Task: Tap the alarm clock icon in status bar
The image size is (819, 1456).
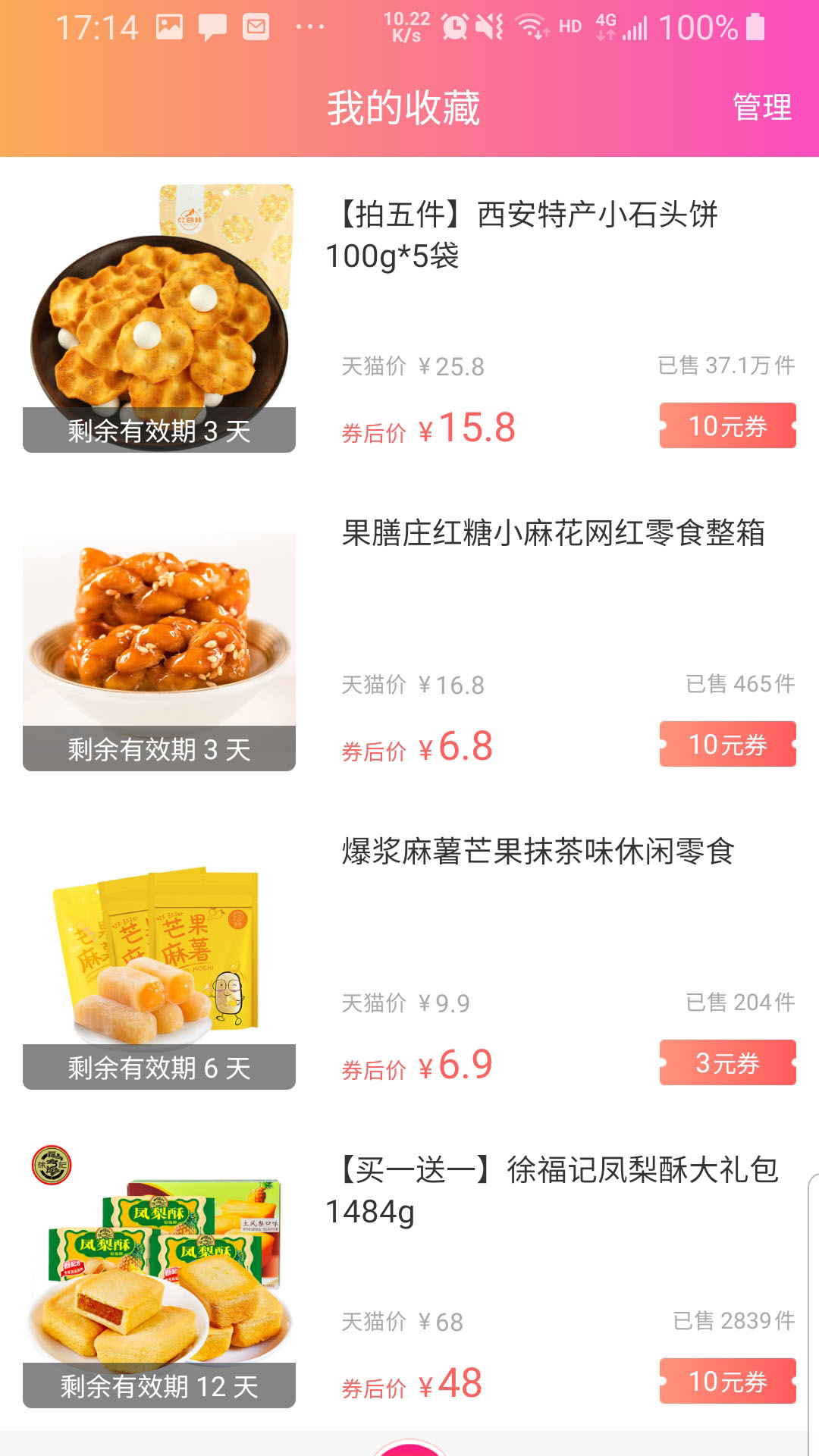Action: tap(452, 27)
